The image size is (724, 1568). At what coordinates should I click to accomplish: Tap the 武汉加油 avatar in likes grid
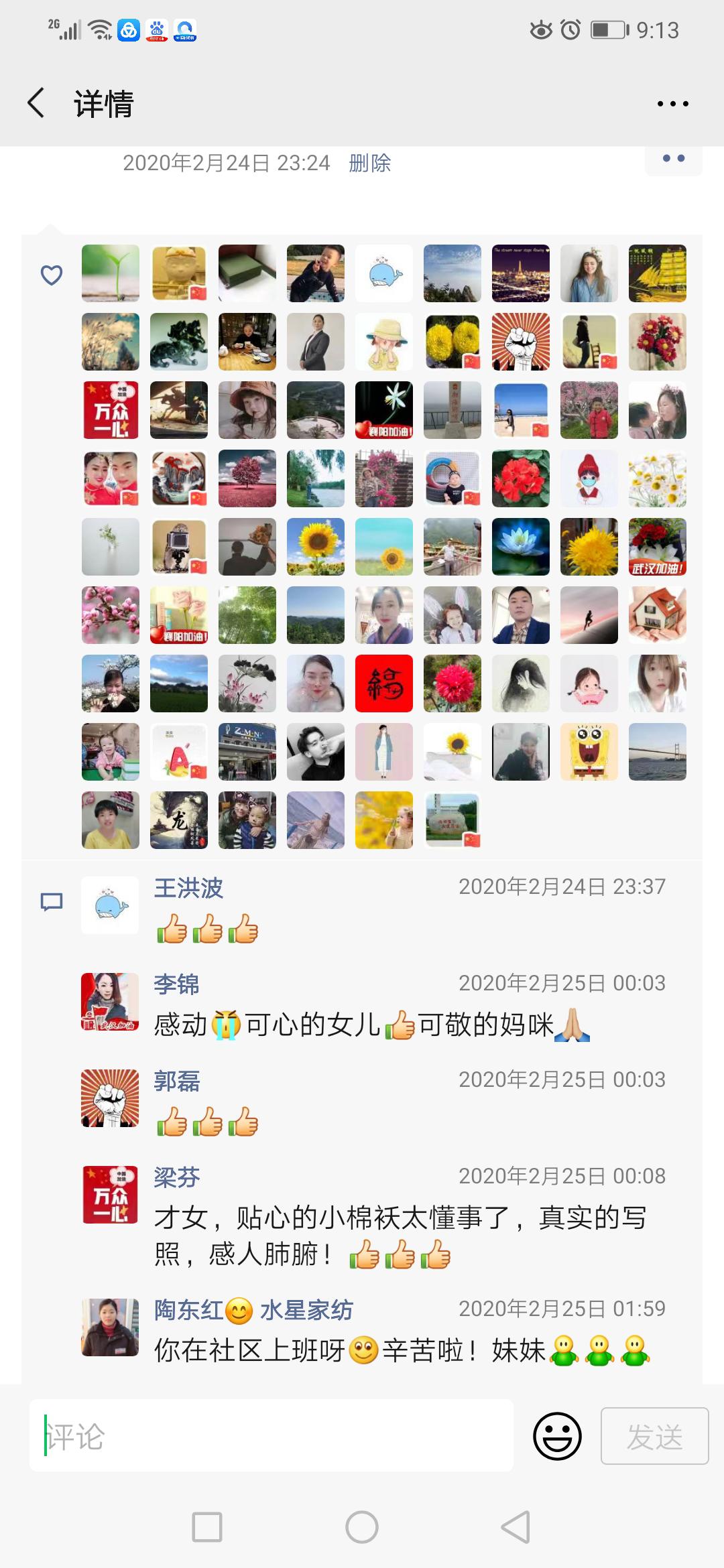pyautogui.click(x=658, y=547)
